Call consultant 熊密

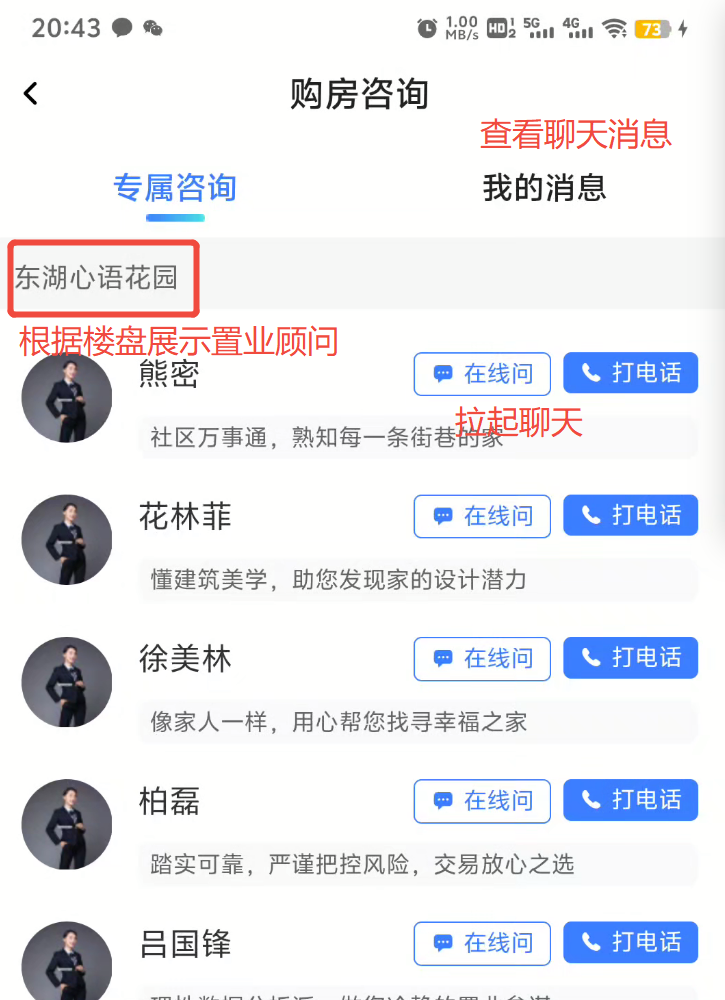pyautogui.click(x=630, y=373)
